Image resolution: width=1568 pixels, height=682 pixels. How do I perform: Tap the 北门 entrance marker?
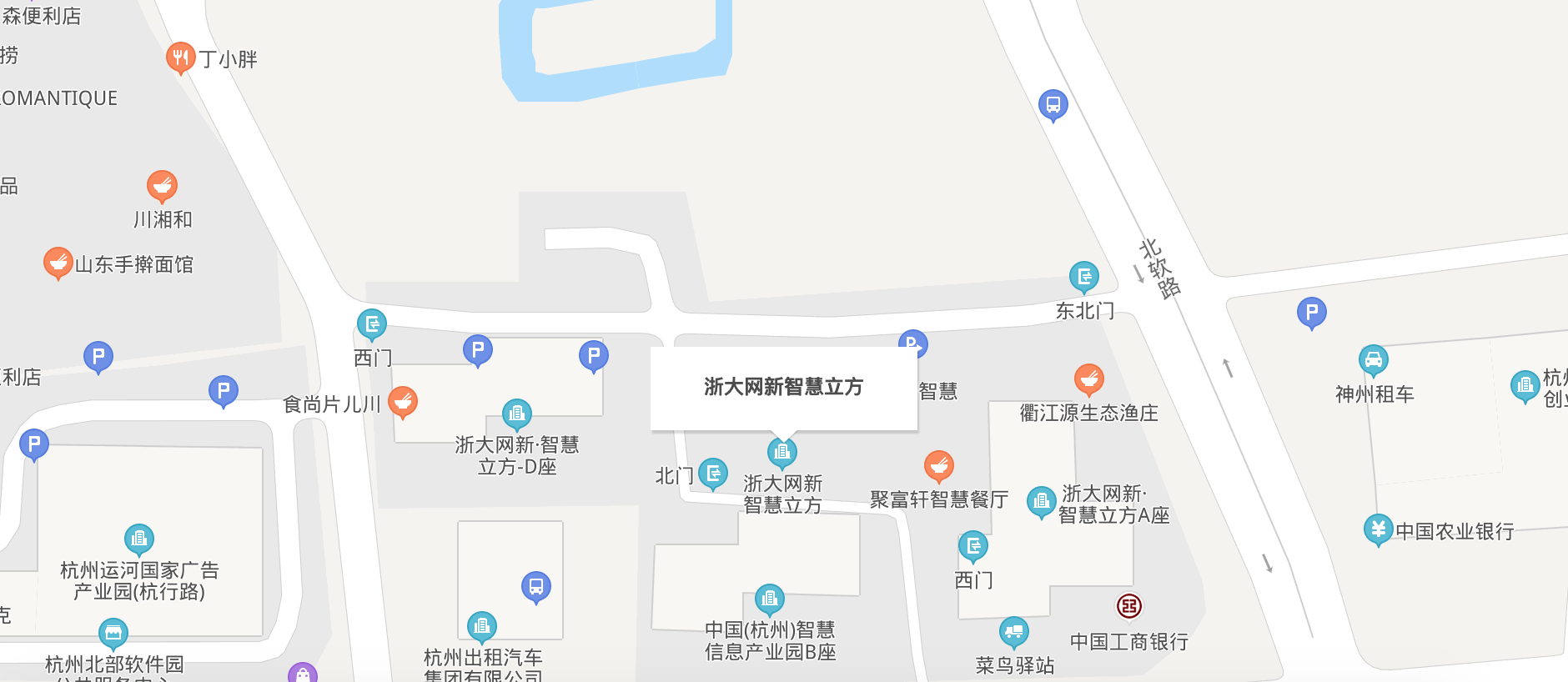[x=713, y=474]
